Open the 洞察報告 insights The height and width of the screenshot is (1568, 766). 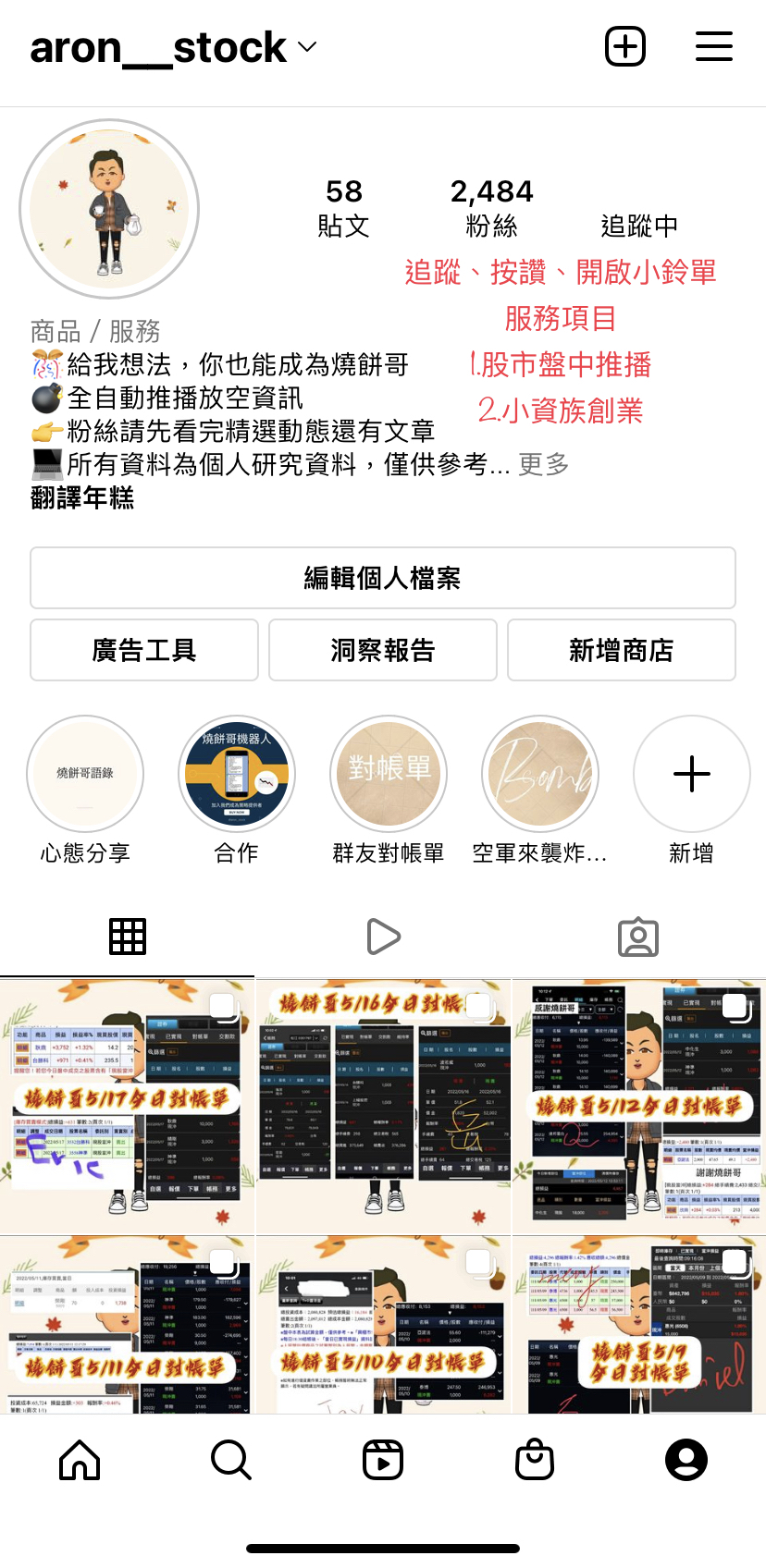tap(383, 650)
